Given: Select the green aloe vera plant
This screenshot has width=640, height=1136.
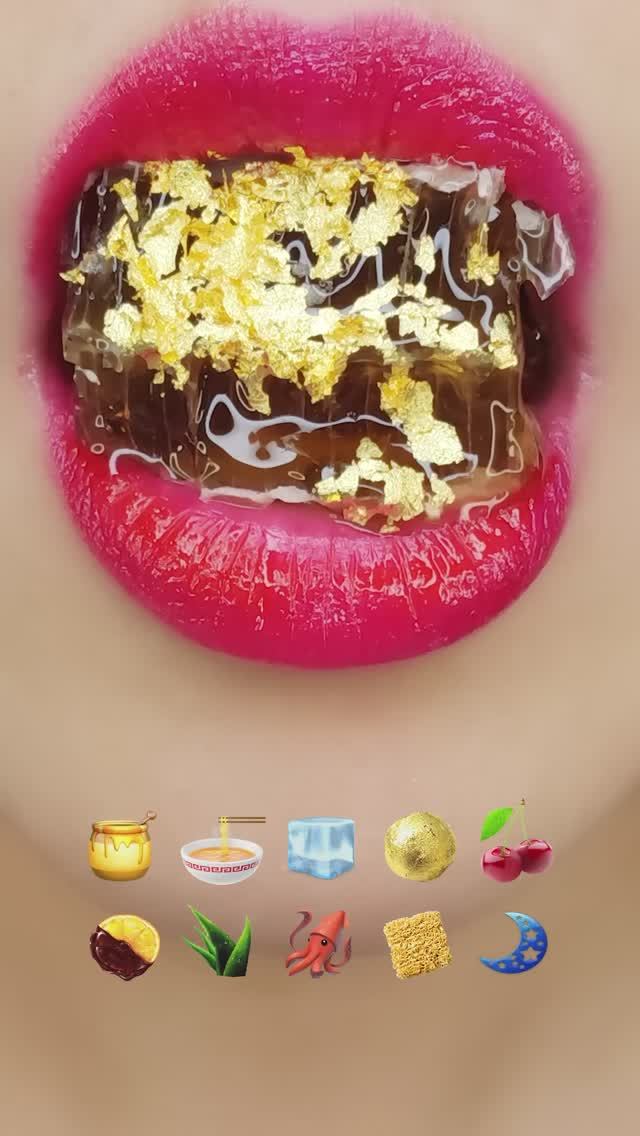Looking at the screenshot, I should pos(219,944).
